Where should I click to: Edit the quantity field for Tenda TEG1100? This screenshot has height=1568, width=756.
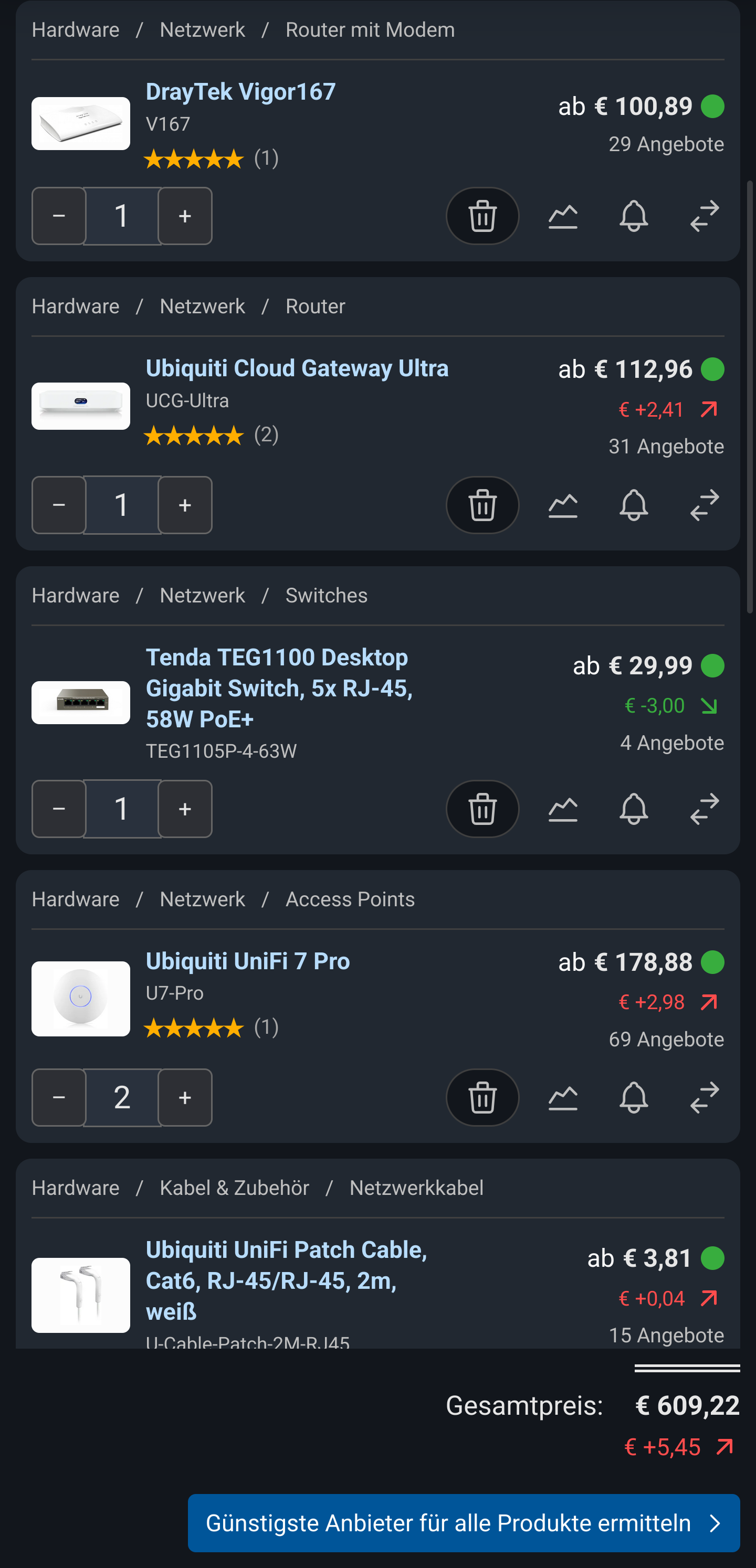click(x=122, y=809)
